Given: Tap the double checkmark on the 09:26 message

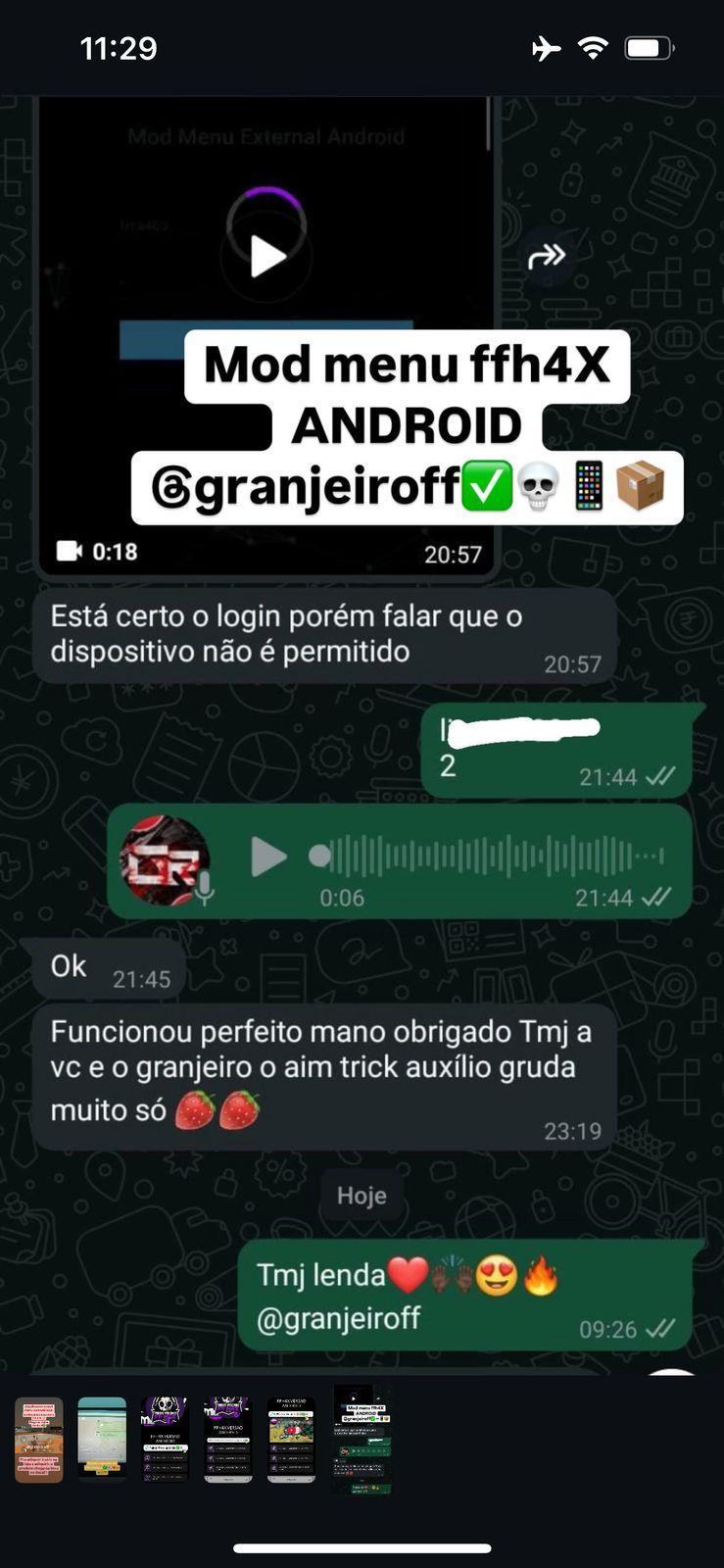Looking at the screenshot, I should [x=660, y=1328].
